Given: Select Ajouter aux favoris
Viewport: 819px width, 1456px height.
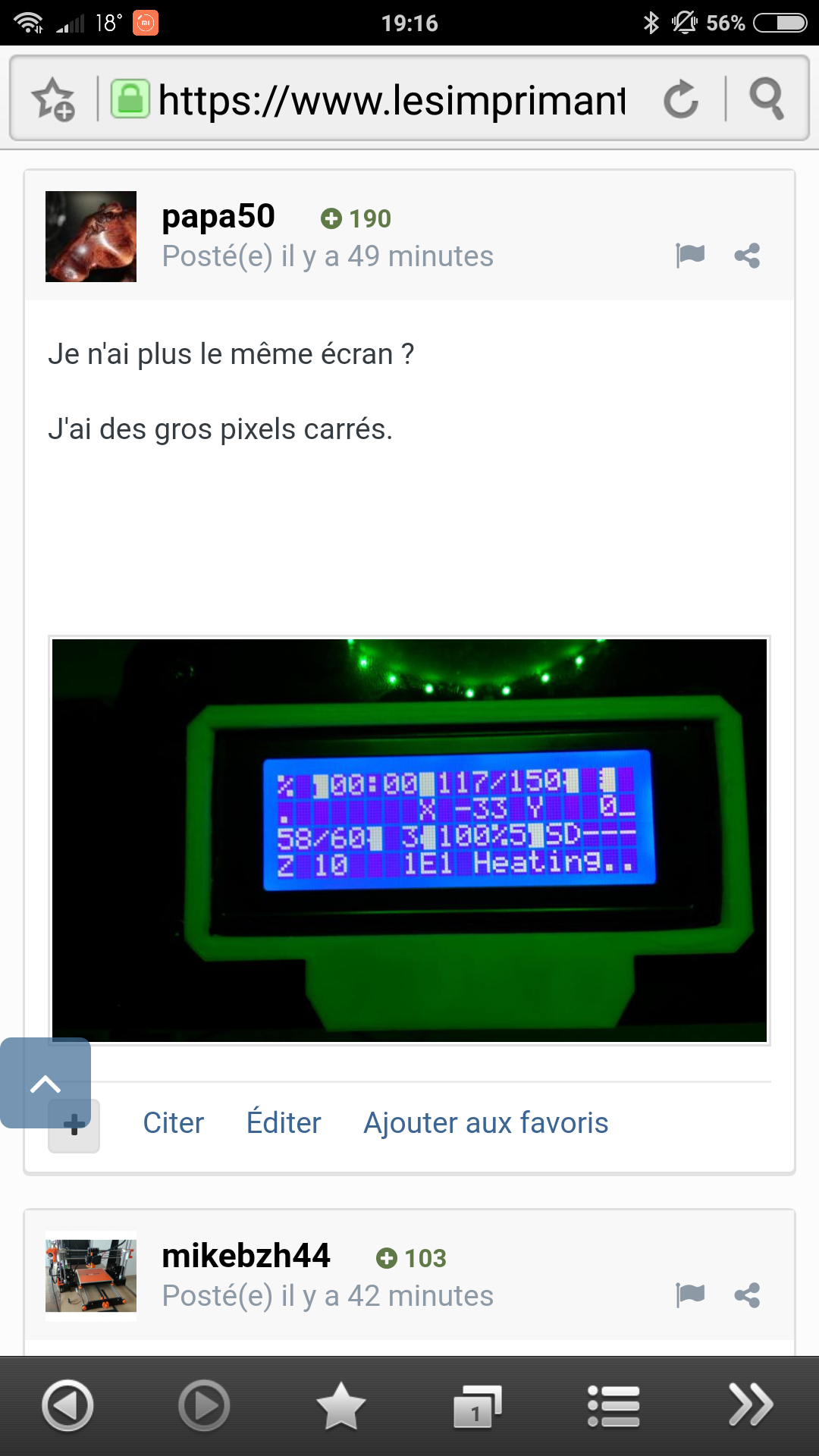Looking at the screenshot, I should pos(485,1123).
